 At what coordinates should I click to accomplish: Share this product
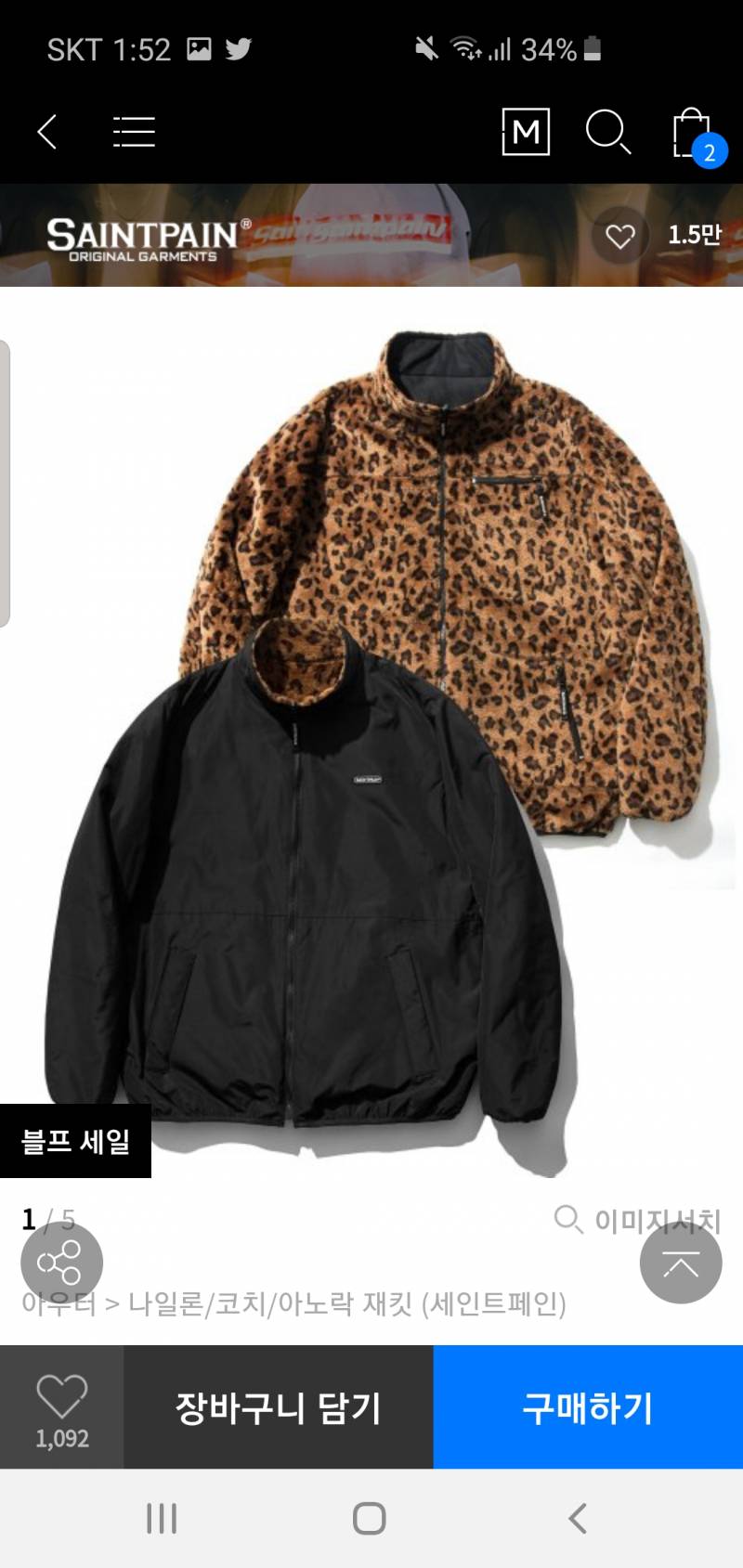pyautogui.click(x=61, y=1263)
